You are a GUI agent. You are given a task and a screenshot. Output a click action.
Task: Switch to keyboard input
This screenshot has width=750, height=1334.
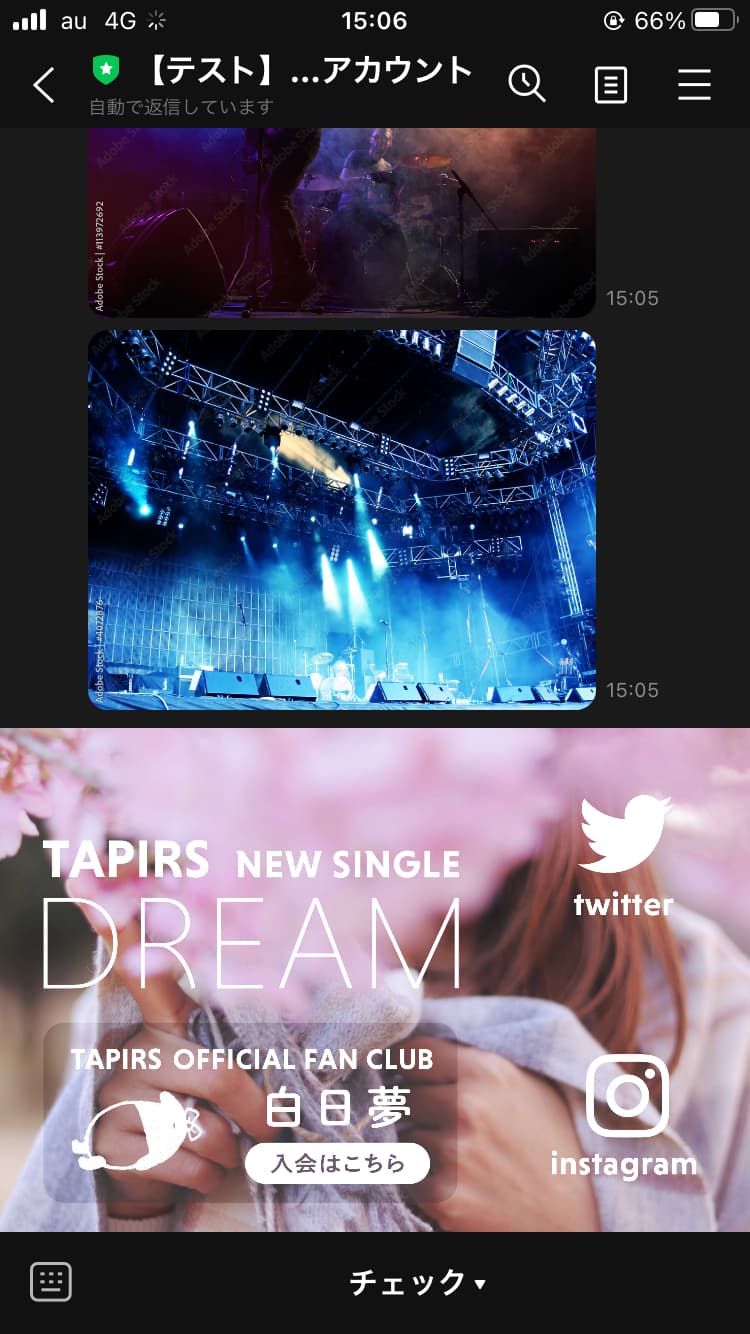[x=51, y=1282]
